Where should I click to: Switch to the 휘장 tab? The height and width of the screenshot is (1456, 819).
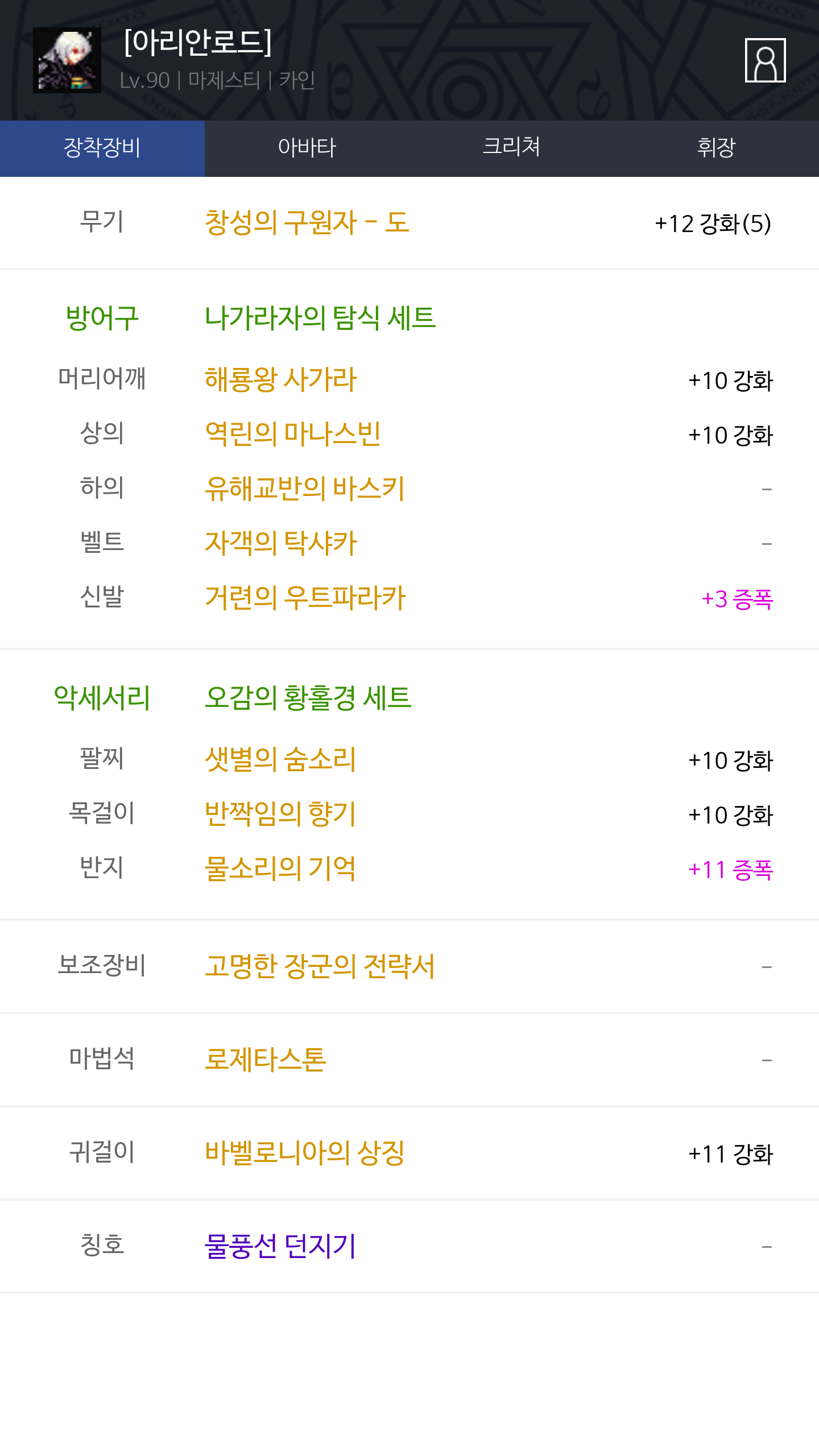click(717, 148)
